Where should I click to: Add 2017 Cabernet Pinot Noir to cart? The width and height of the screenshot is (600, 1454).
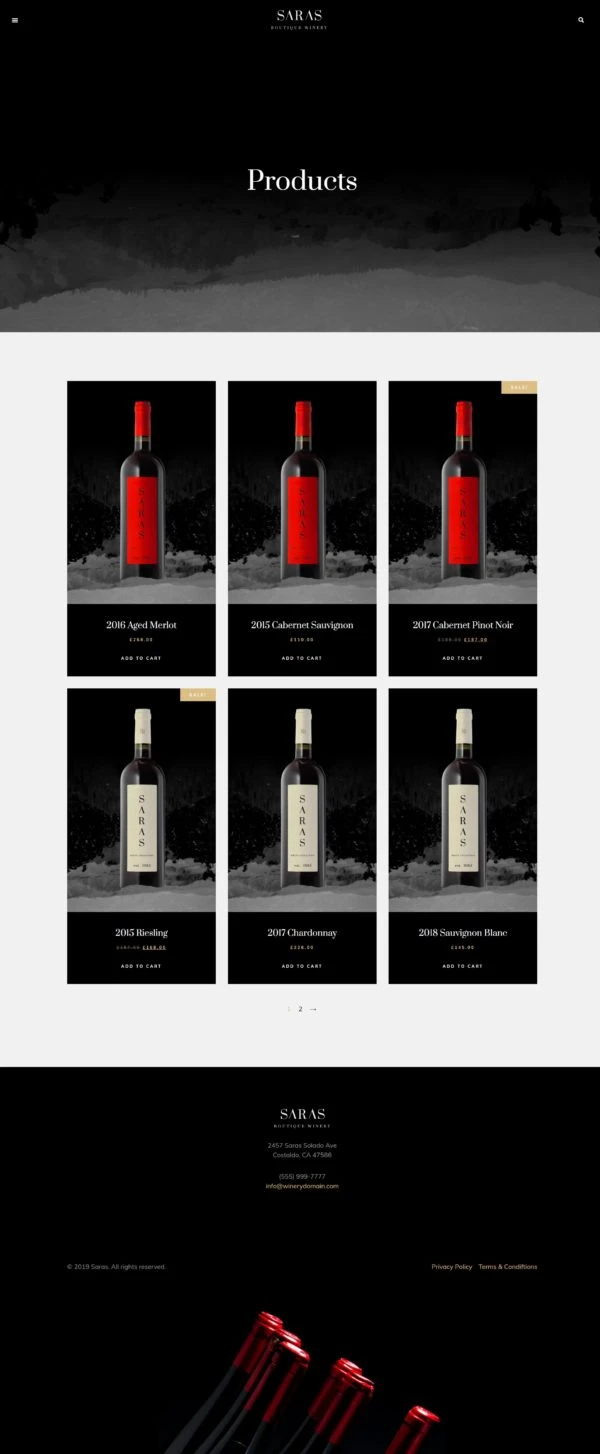[462, 658]
